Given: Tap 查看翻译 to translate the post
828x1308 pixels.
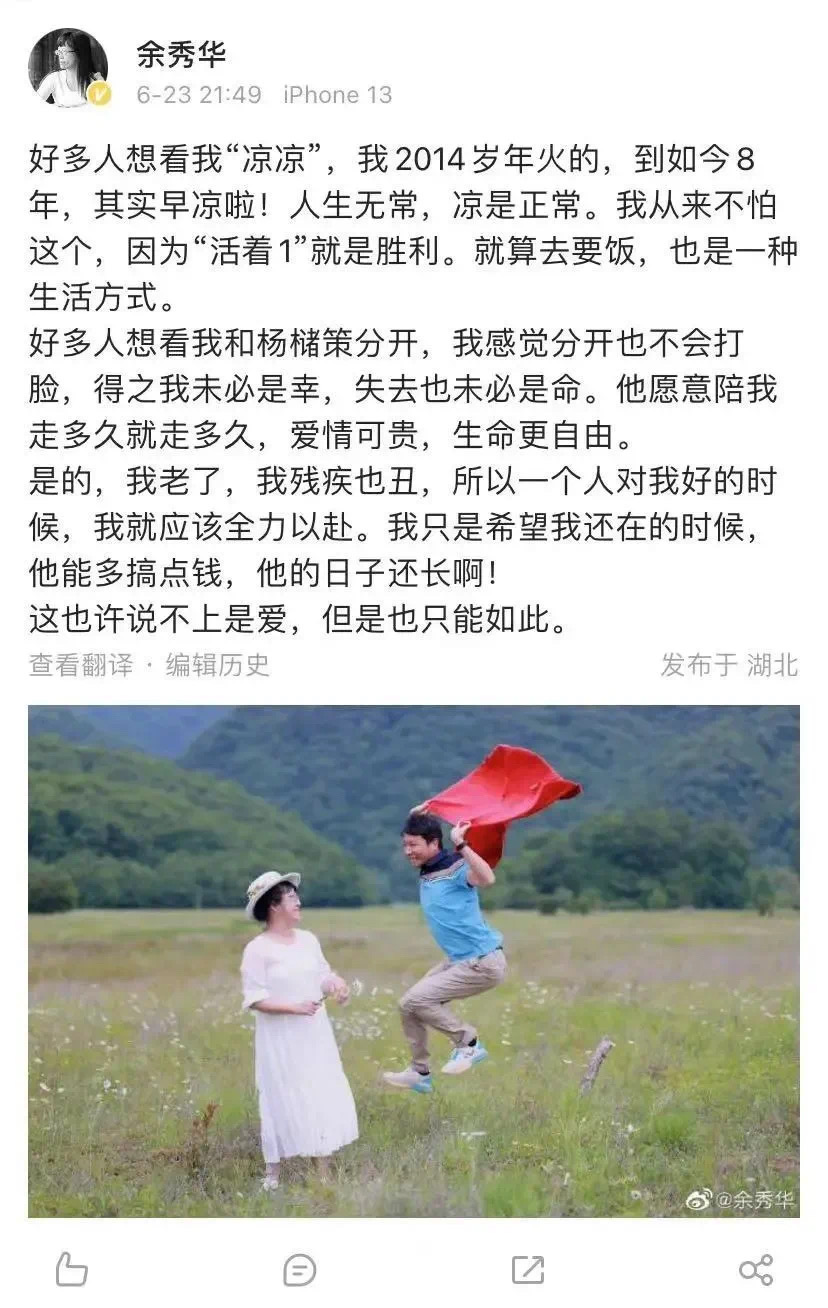Looking at the screenshot, I should pyautogui.click(x=80, y=665).
